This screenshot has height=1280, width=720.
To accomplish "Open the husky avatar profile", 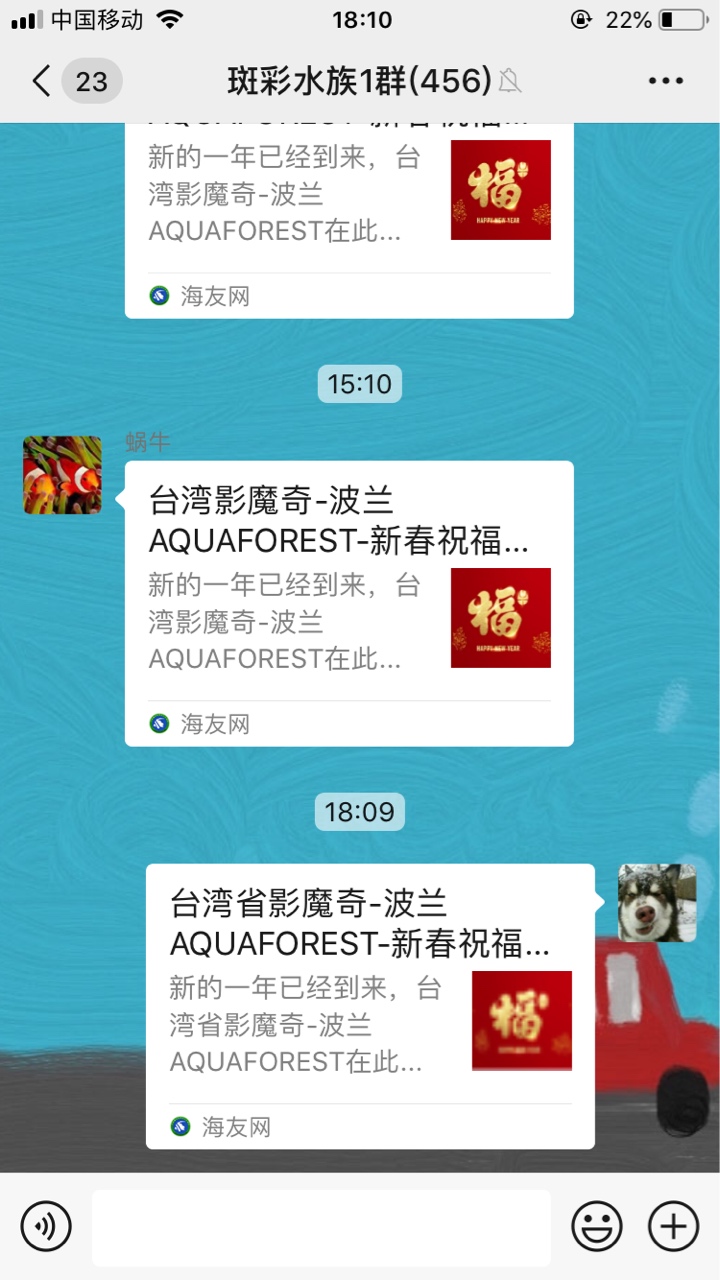I will pyautogui.click(x=657, y=903).
